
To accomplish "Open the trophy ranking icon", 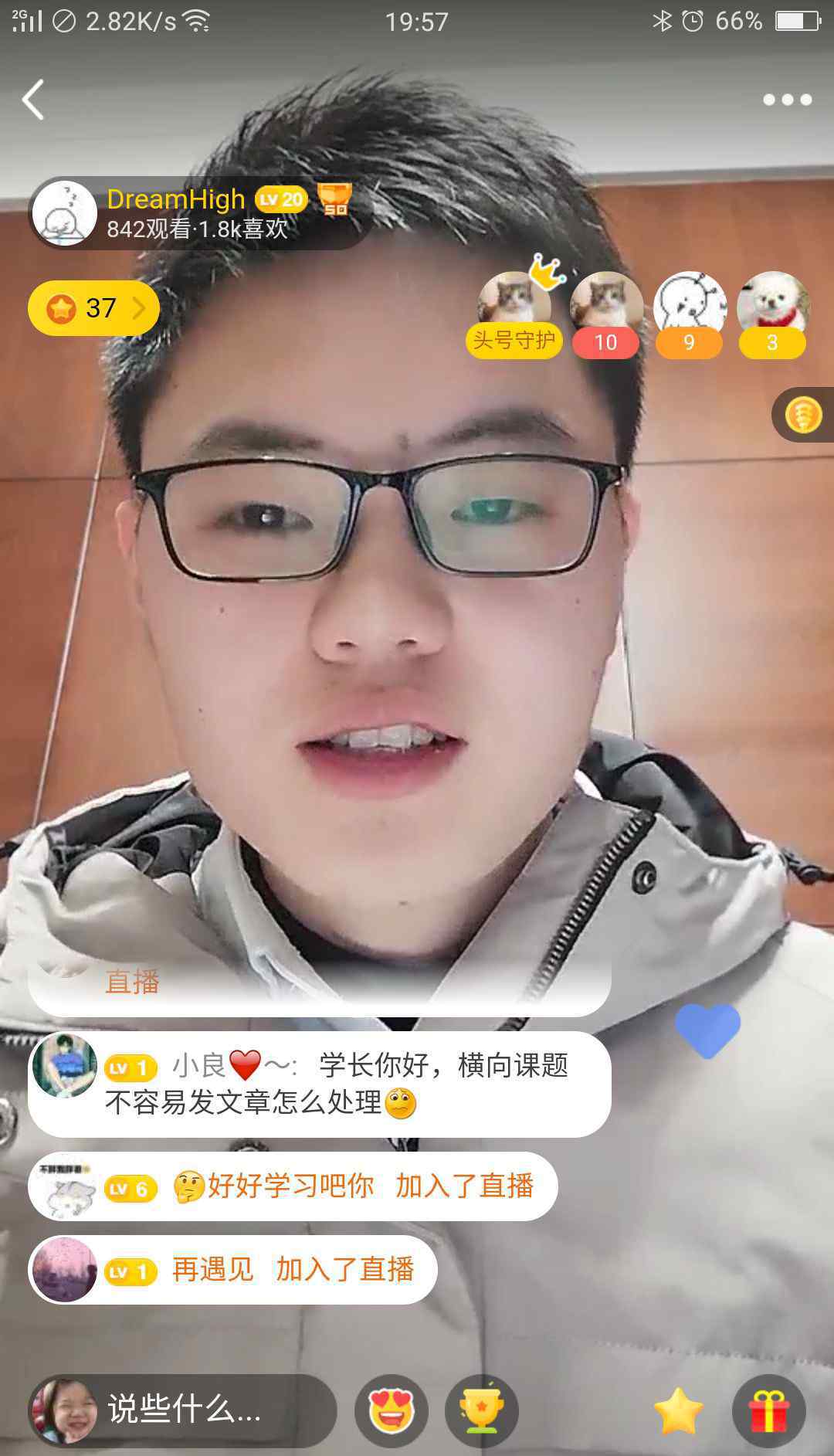I will coord(482,1410).
